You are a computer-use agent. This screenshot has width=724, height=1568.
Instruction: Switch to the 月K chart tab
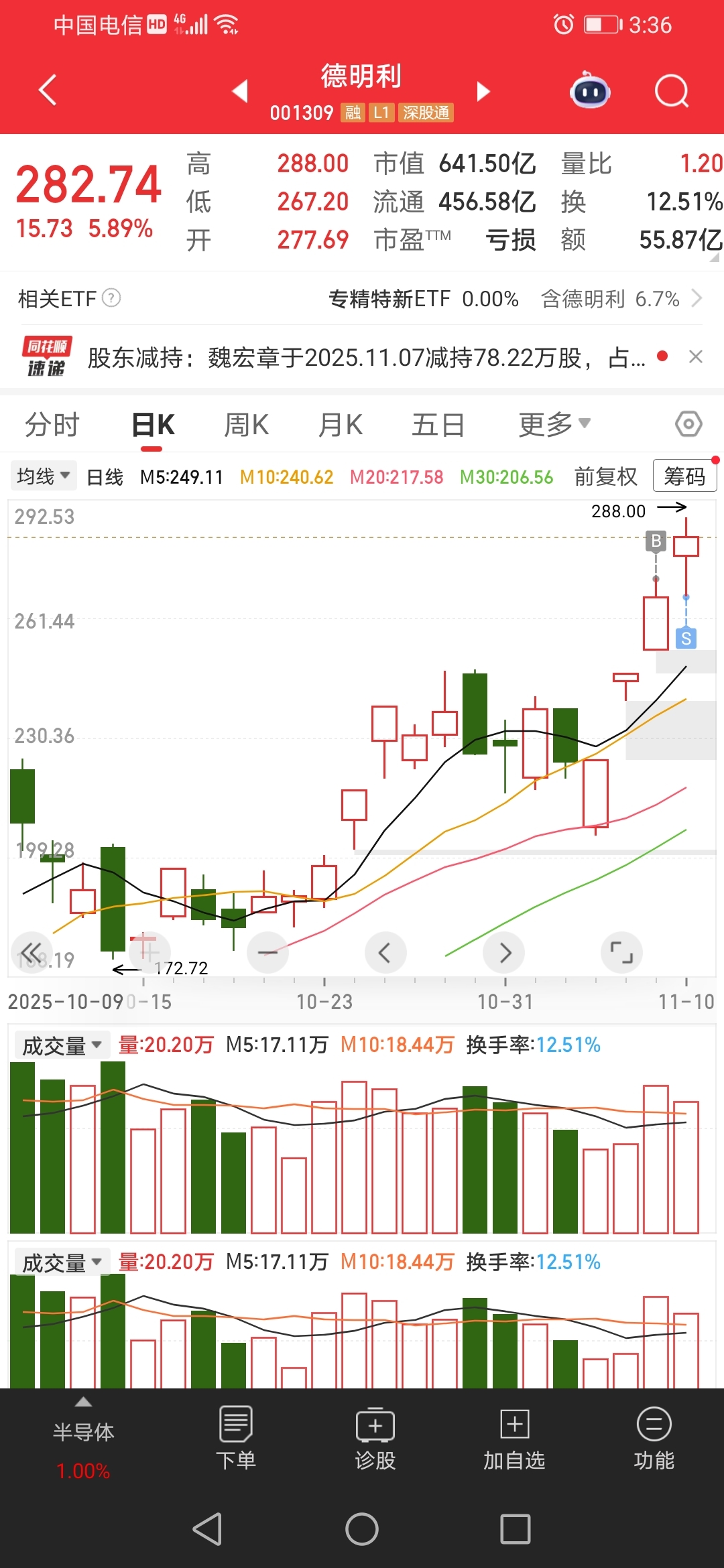point(340,424)
